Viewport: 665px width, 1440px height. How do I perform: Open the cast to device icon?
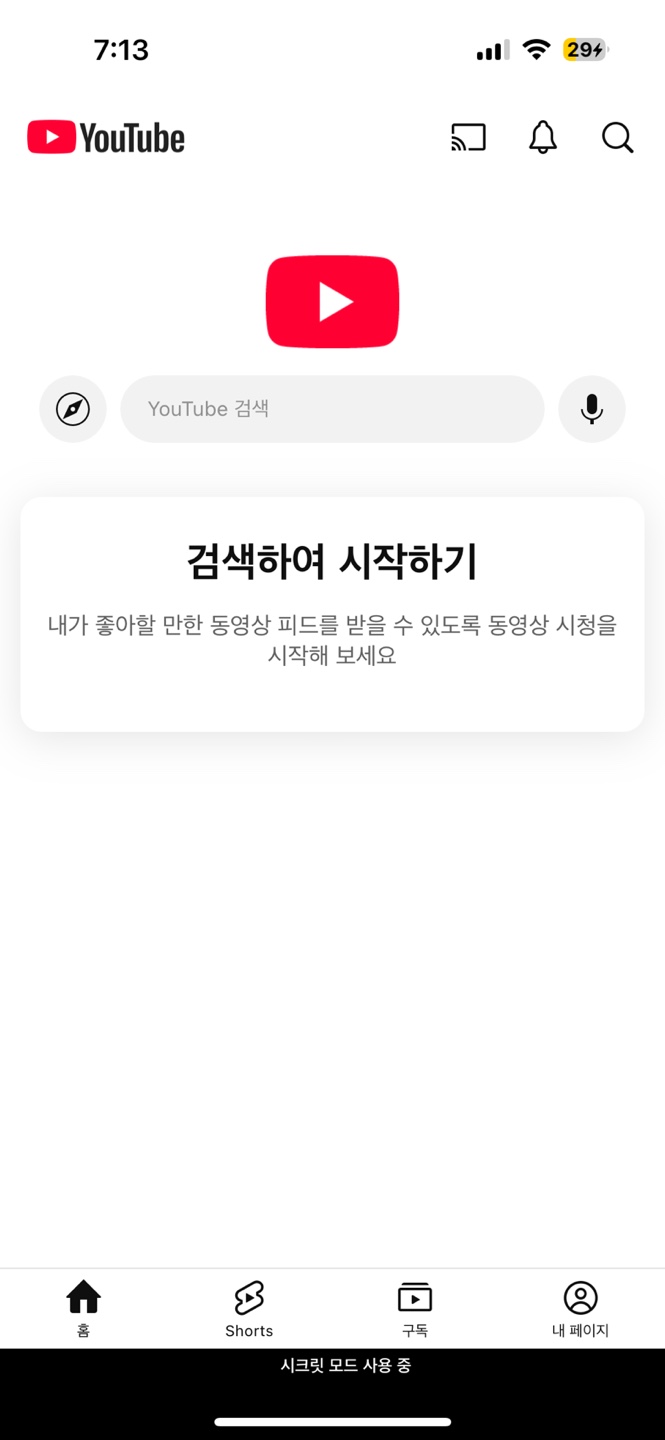(468, 137)
